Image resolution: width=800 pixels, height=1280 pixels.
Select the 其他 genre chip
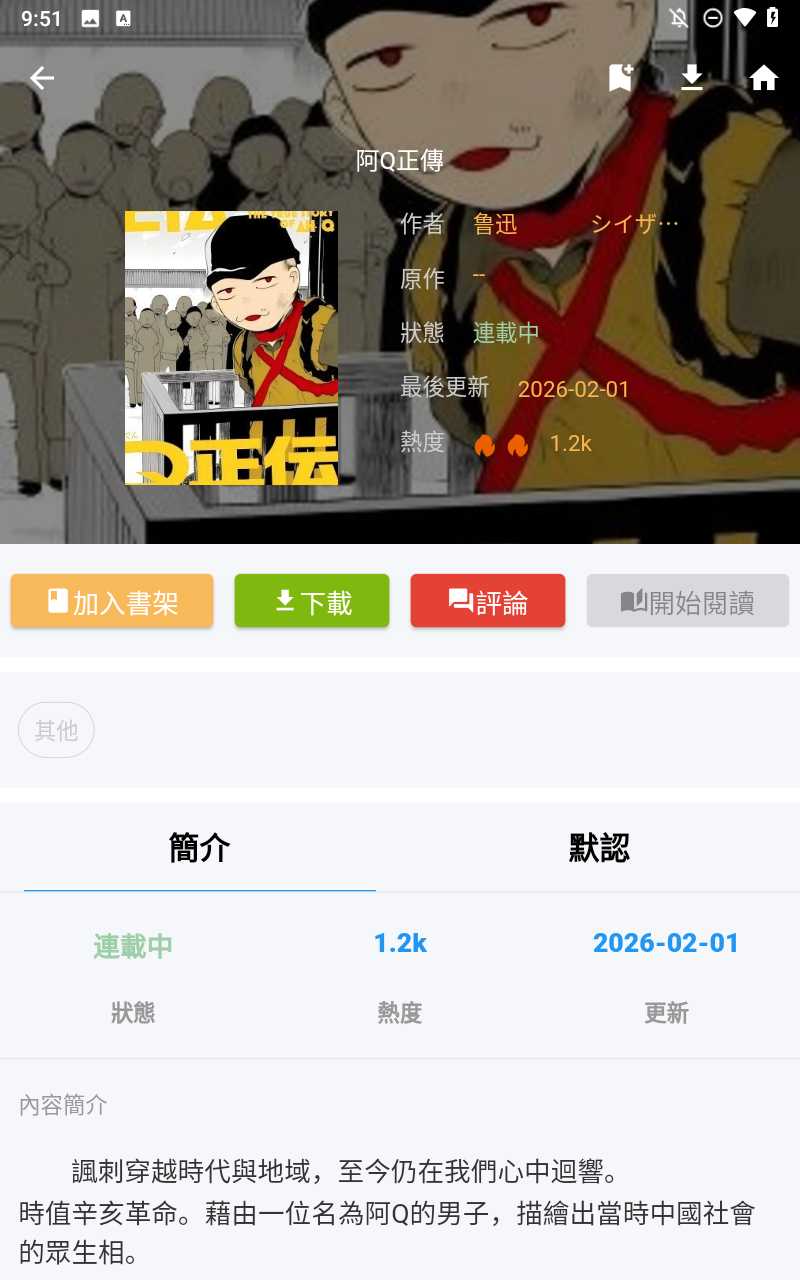click(x=56, y=730)
